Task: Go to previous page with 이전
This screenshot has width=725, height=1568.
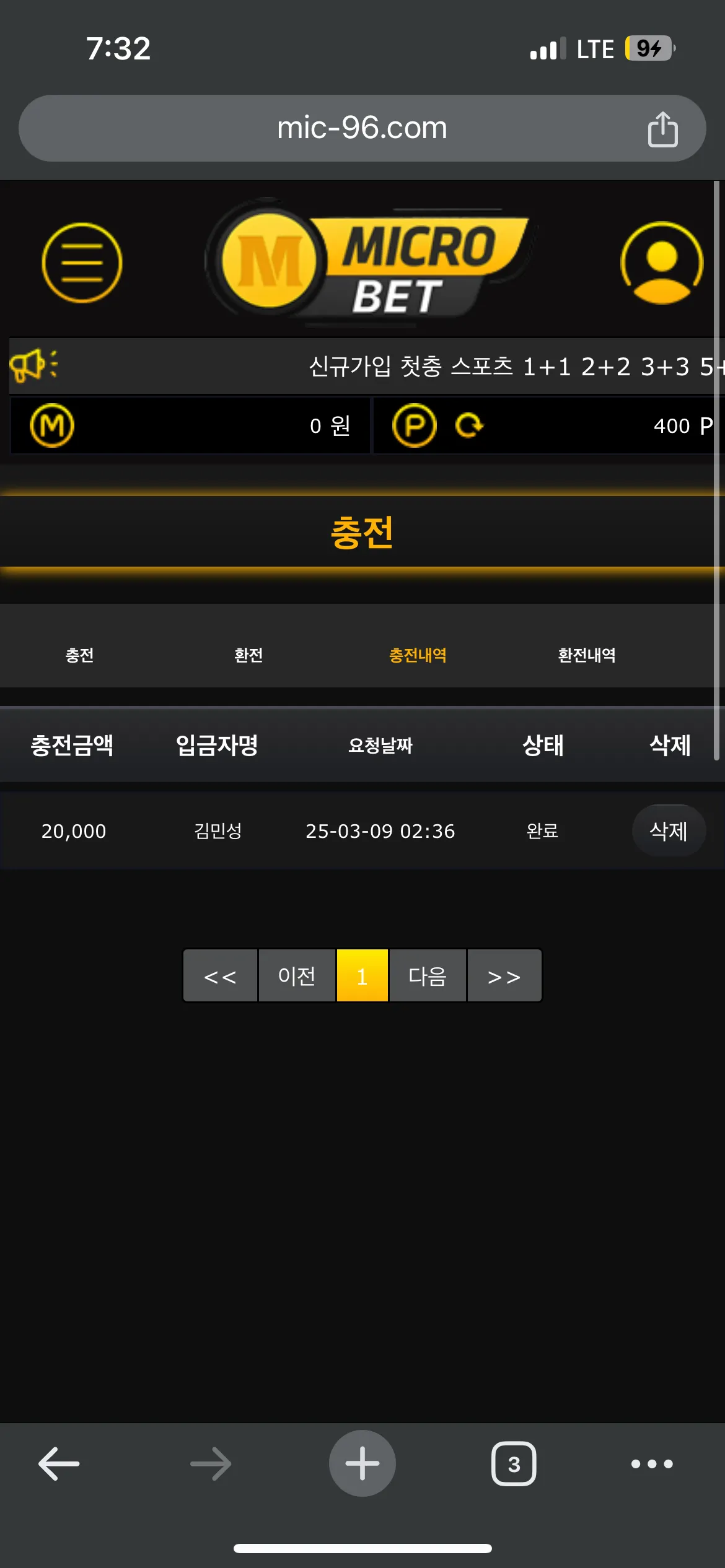Action: click(x=297, y=976)
